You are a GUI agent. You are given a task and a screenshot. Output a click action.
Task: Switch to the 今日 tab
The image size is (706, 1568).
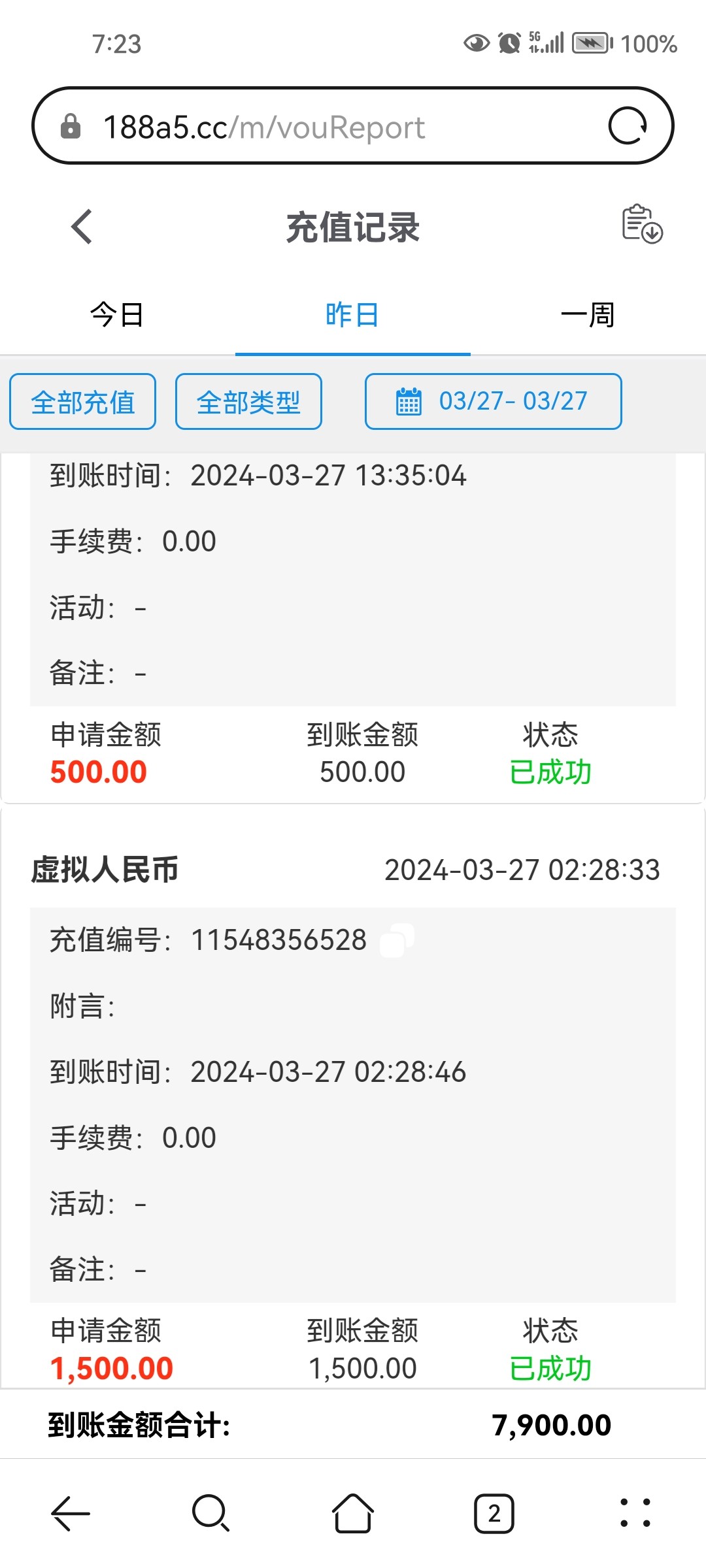(117, 315)
